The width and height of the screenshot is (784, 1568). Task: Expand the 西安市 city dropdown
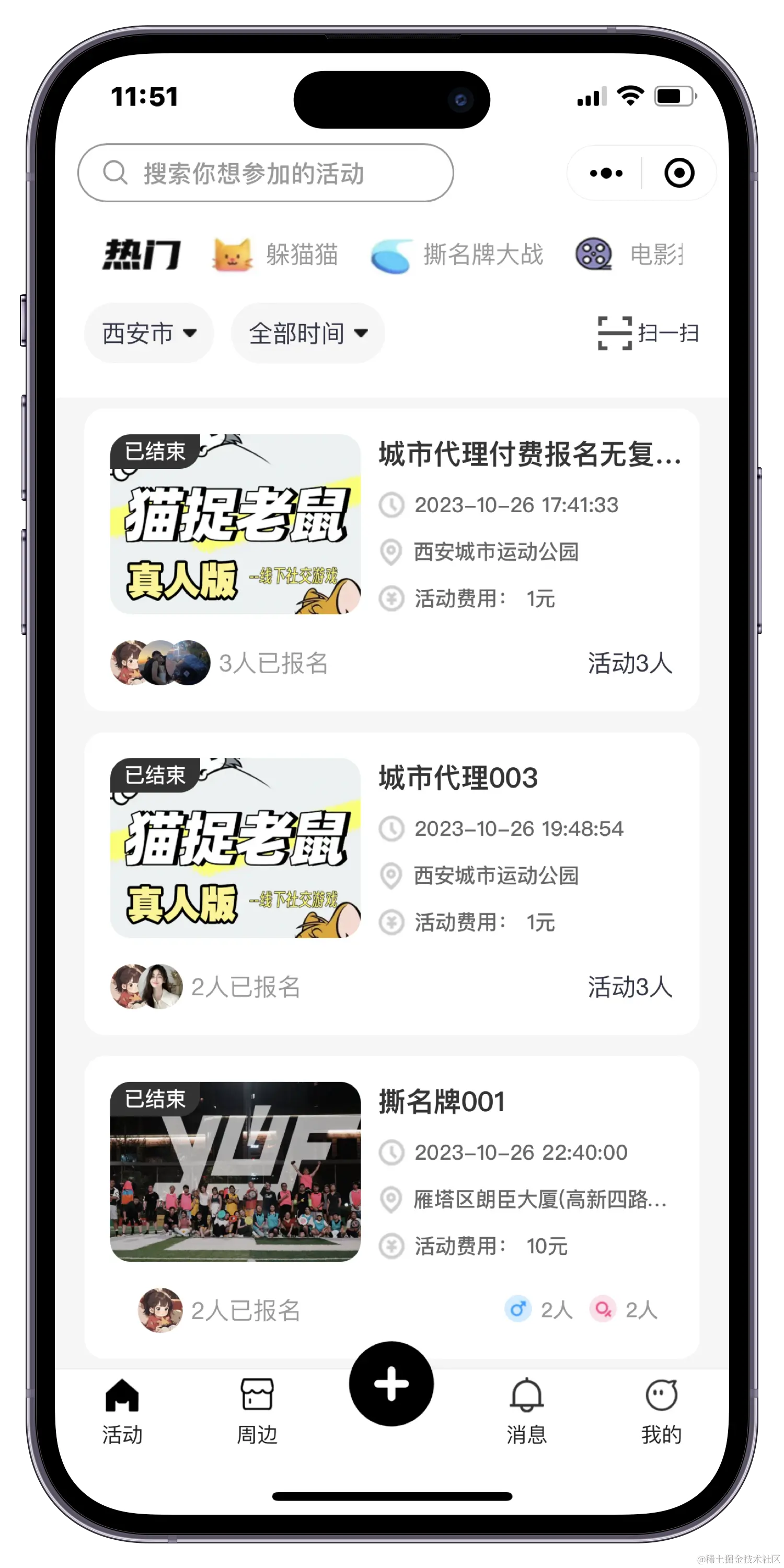(x=149, y=333)
